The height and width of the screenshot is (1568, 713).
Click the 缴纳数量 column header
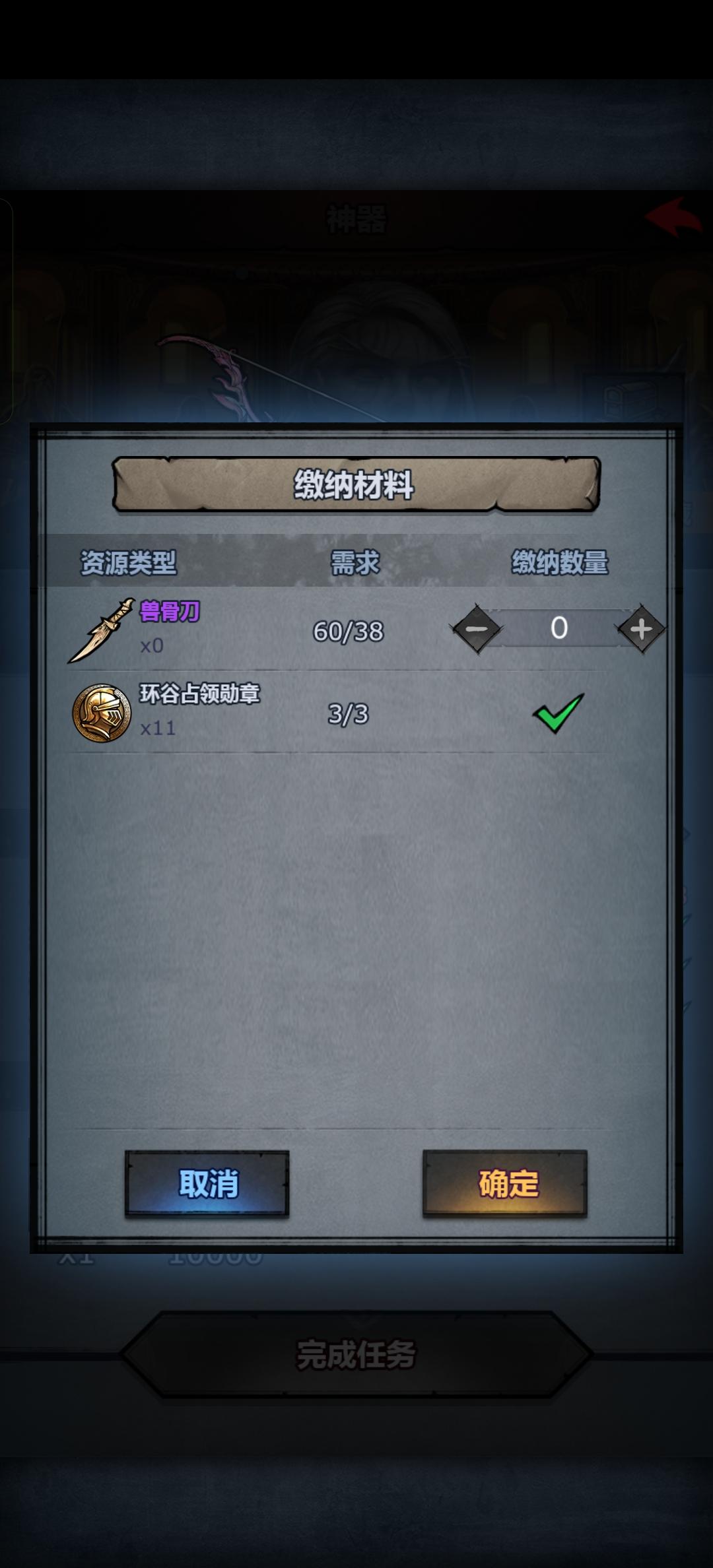pos(560,563)
